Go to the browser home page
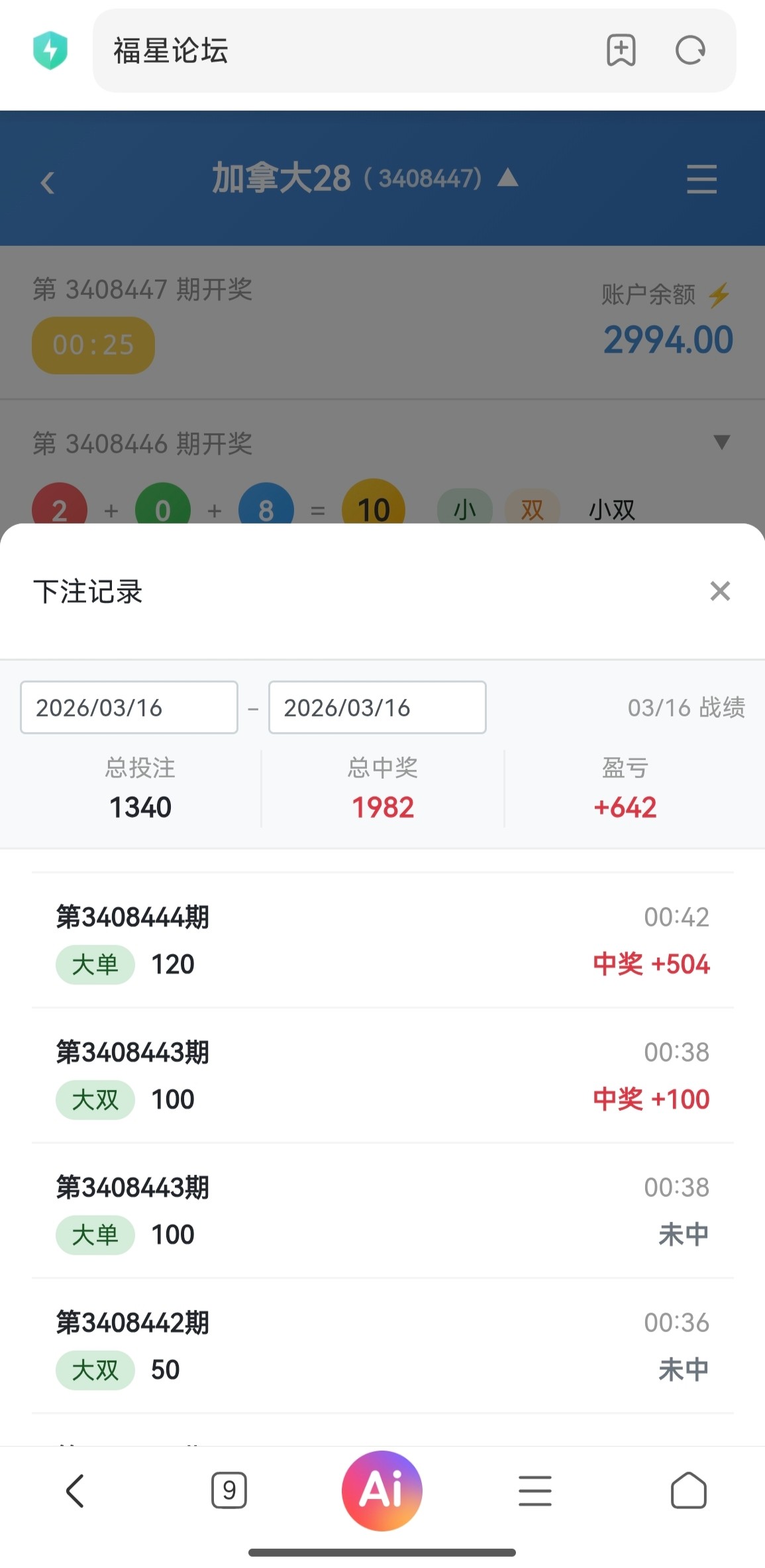 pos(689,1490)
